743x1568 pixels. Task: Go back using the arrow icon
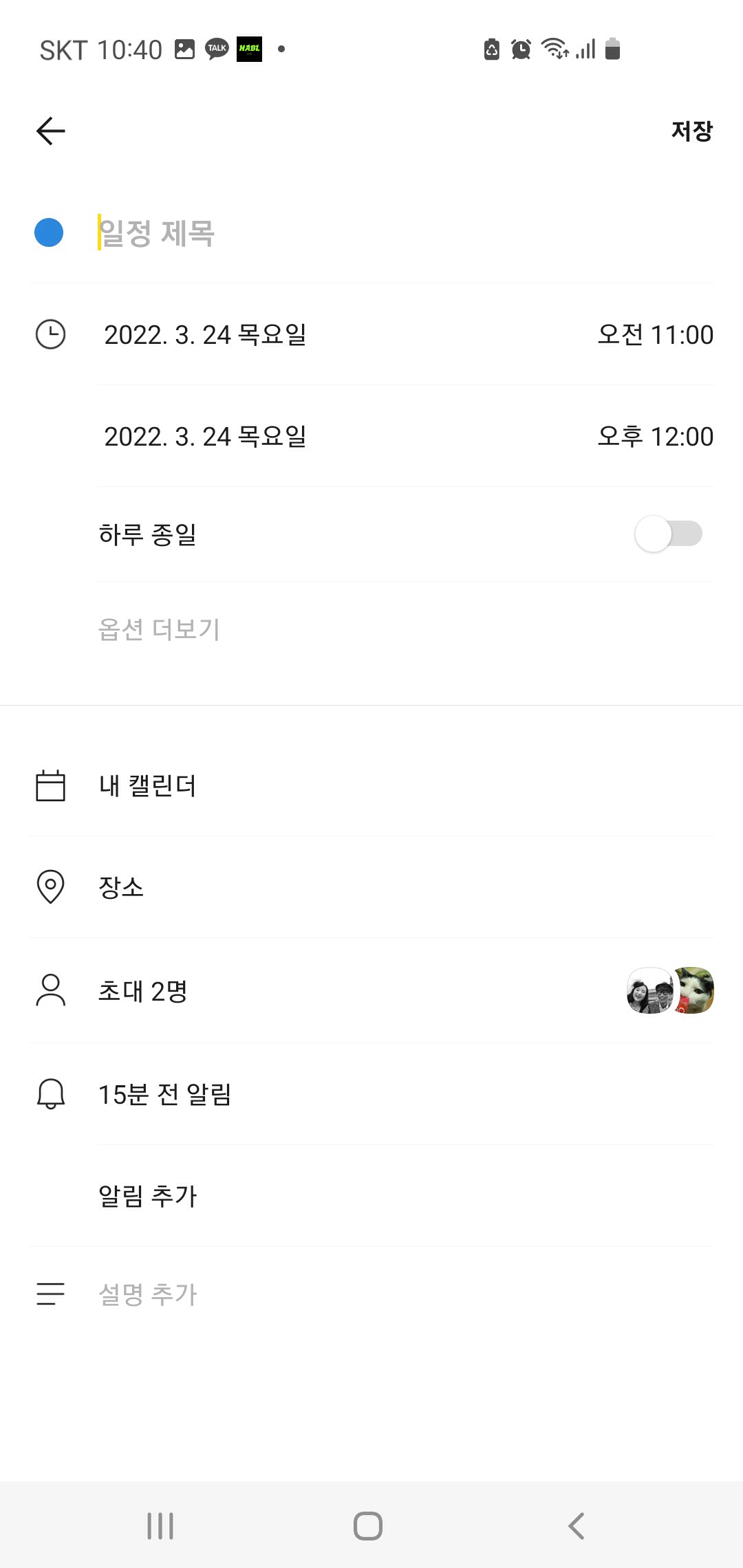coord(50,131)
